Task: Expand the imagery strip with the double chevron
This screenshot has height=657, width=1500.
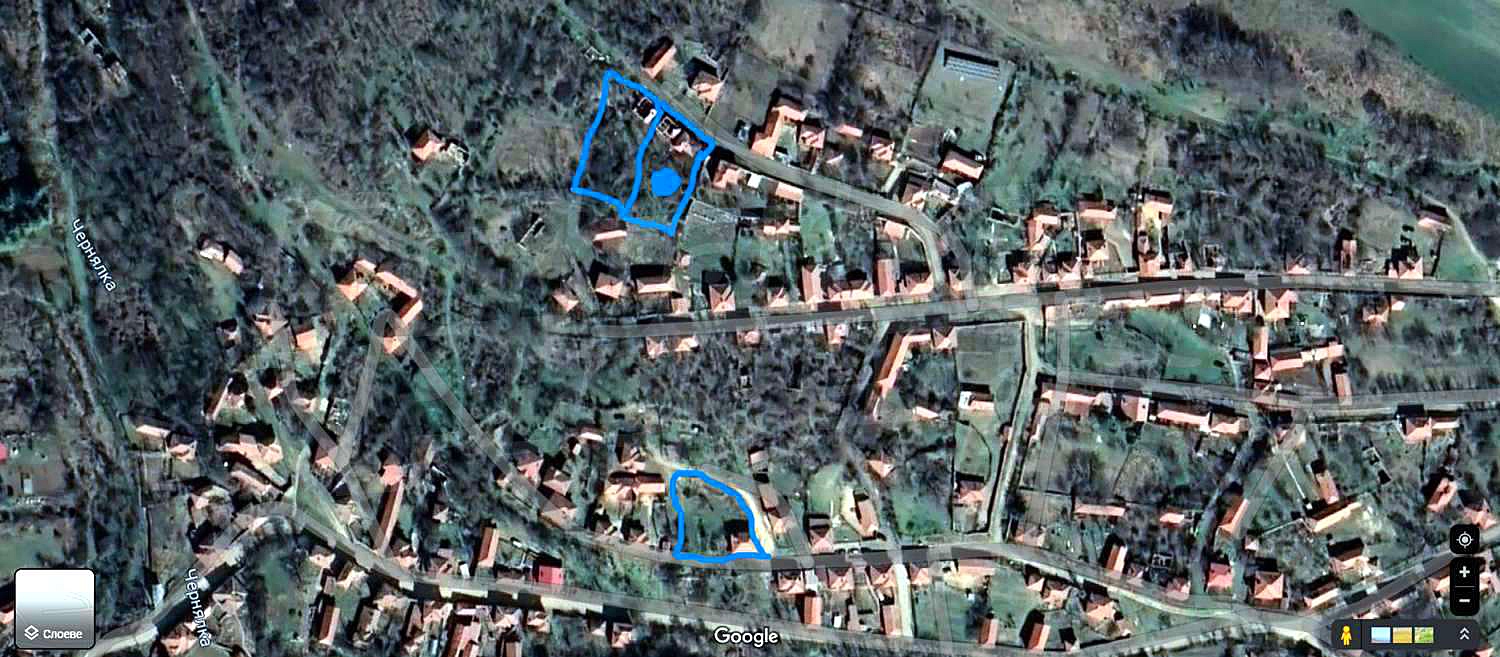Action: pos(1464,635)
